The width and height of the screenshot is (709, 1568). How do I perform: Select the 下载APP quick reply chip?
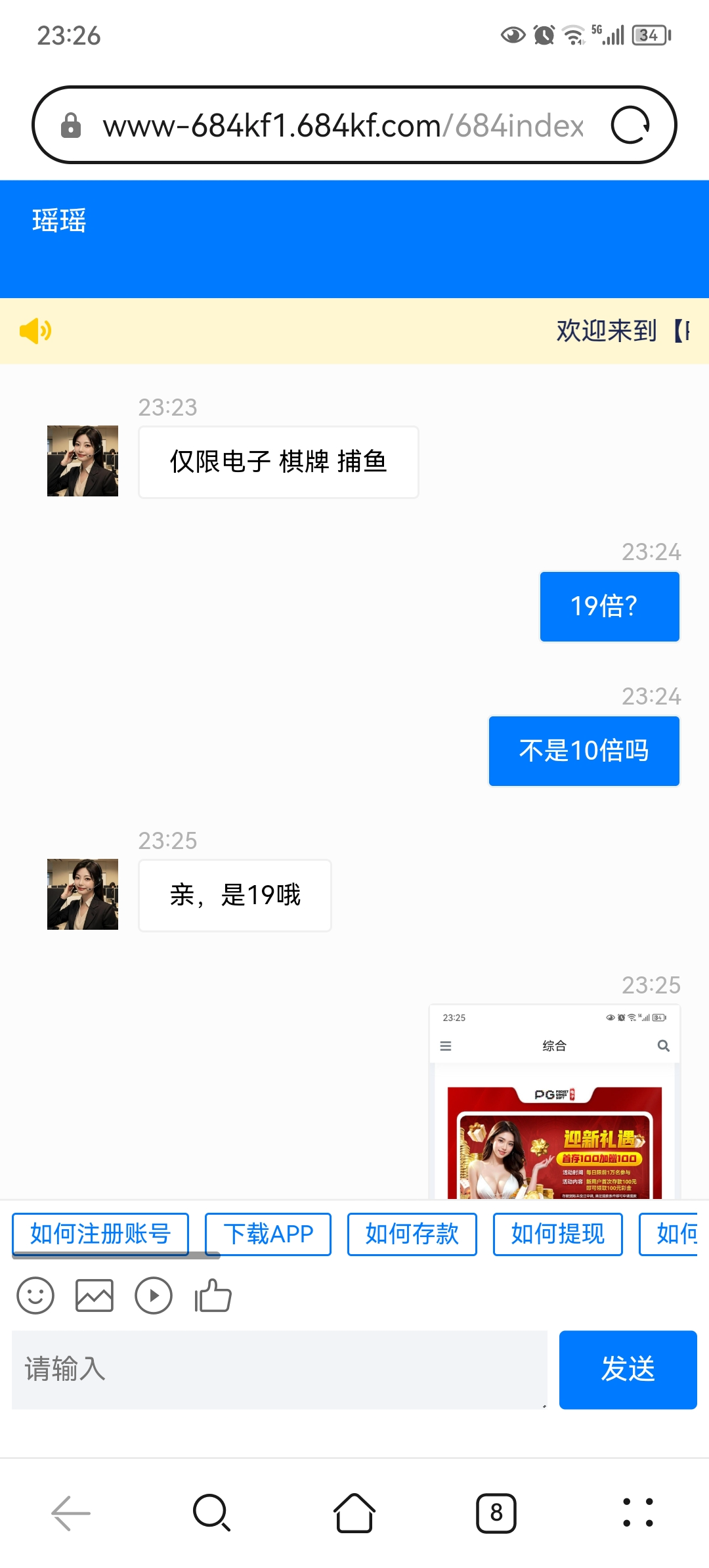pyautogui.click(x=268, y=1234)
